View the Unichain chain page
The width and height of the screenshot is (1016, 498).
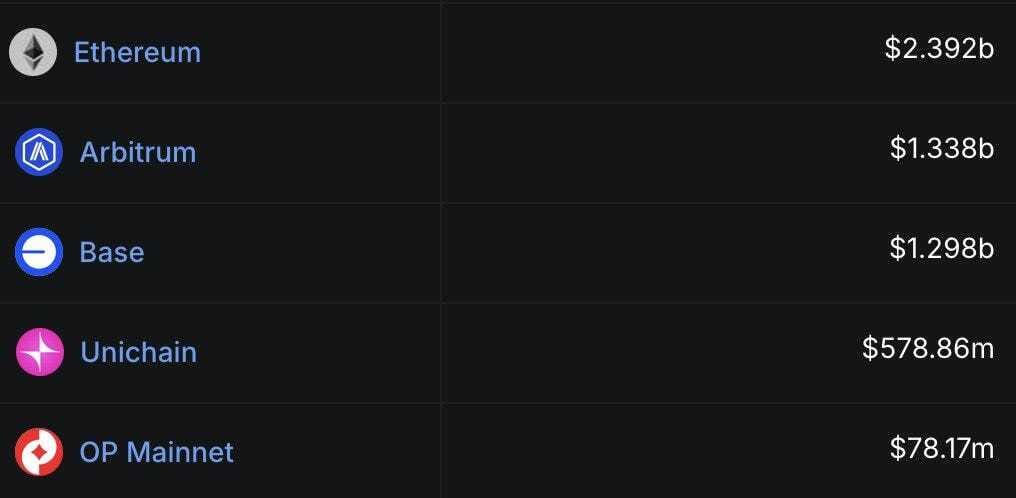(x=138, y=352)
